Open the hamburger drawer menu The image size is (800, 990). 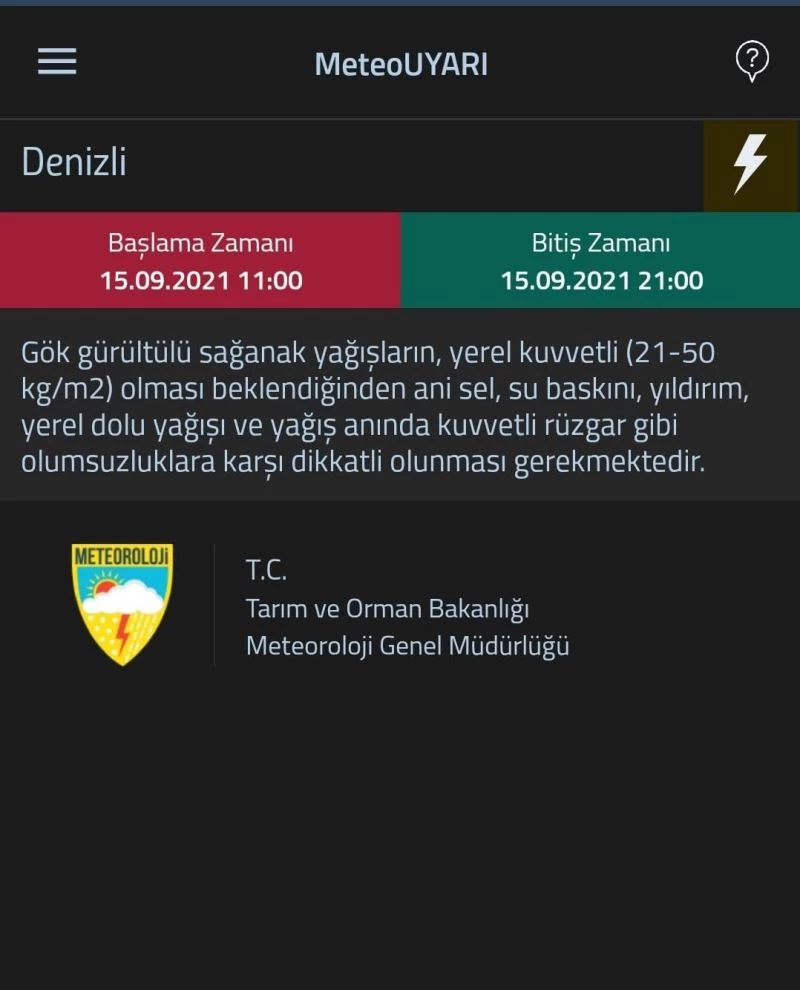pos(57,62)
